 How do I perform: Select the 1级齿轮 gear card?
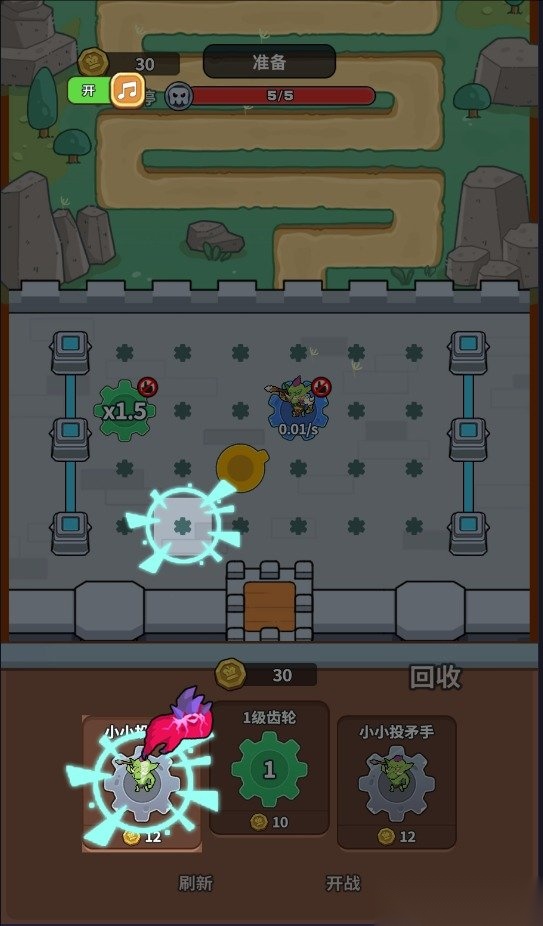[x=269, y=768]
